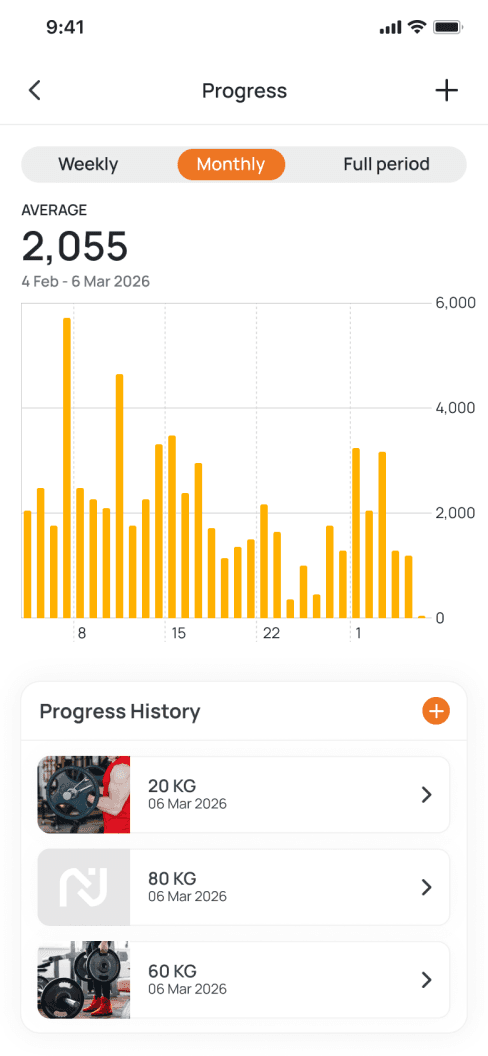Tap the plus icon in the top bar
488x1056 pixels.
point(446,91)
